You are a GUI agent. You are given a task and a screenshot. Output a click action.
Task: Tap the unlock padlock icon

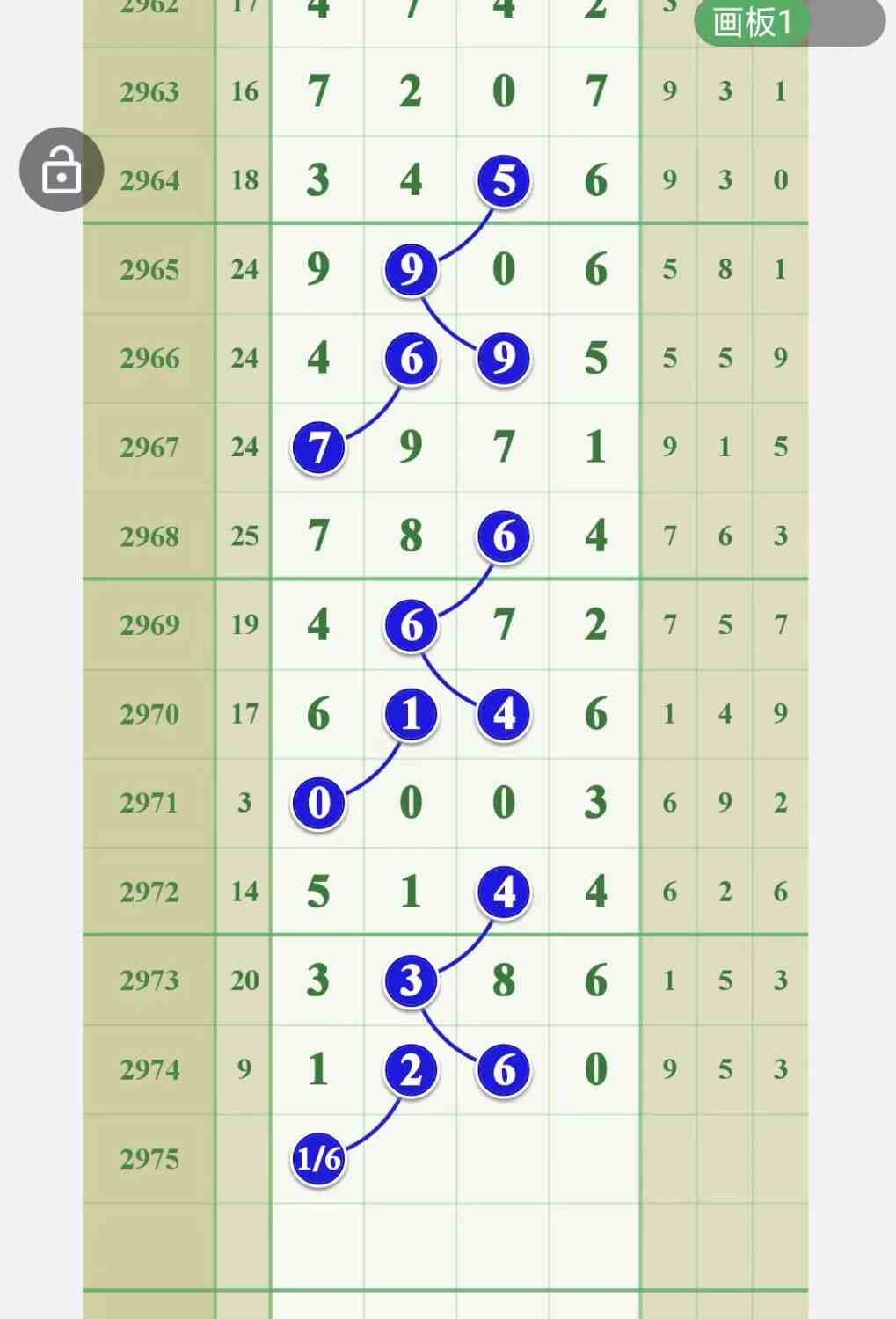62,170
